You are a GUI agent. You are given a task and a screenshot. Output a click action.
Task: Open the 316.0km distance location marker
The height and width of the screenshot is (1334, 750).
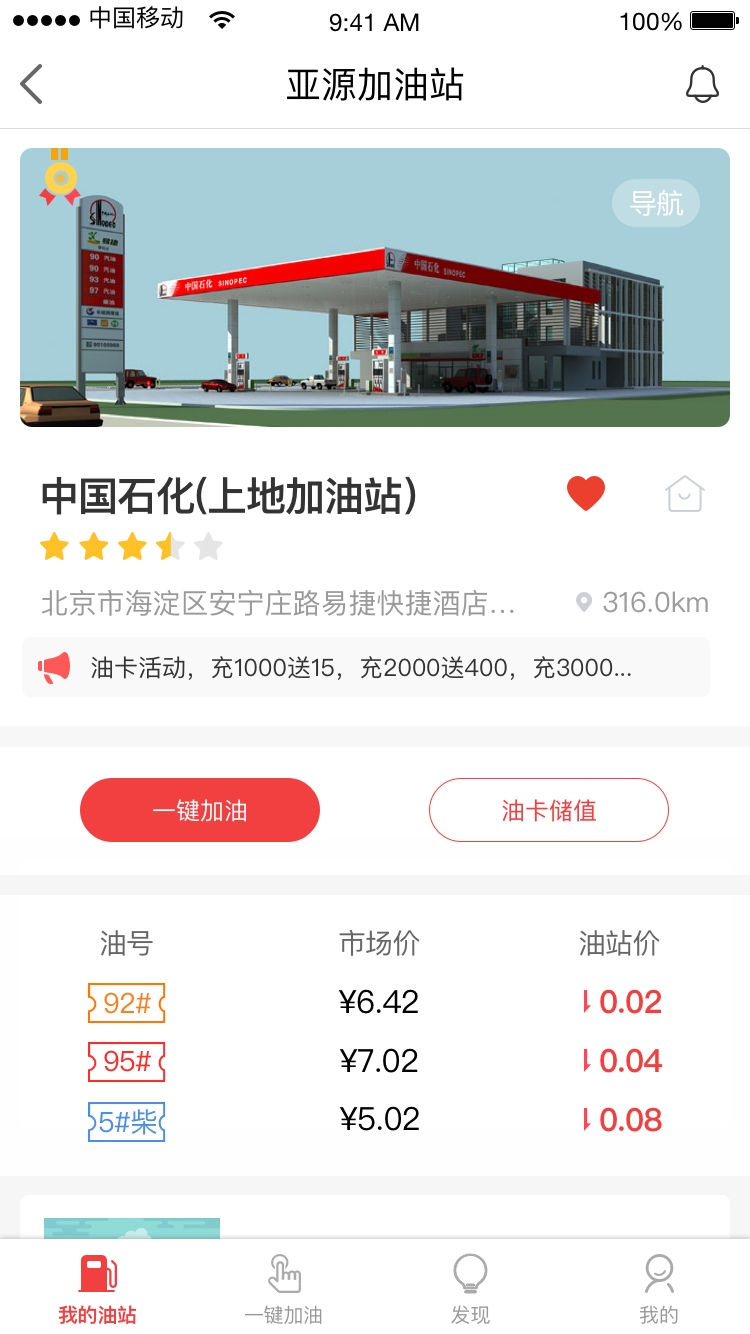coord(643,603)
